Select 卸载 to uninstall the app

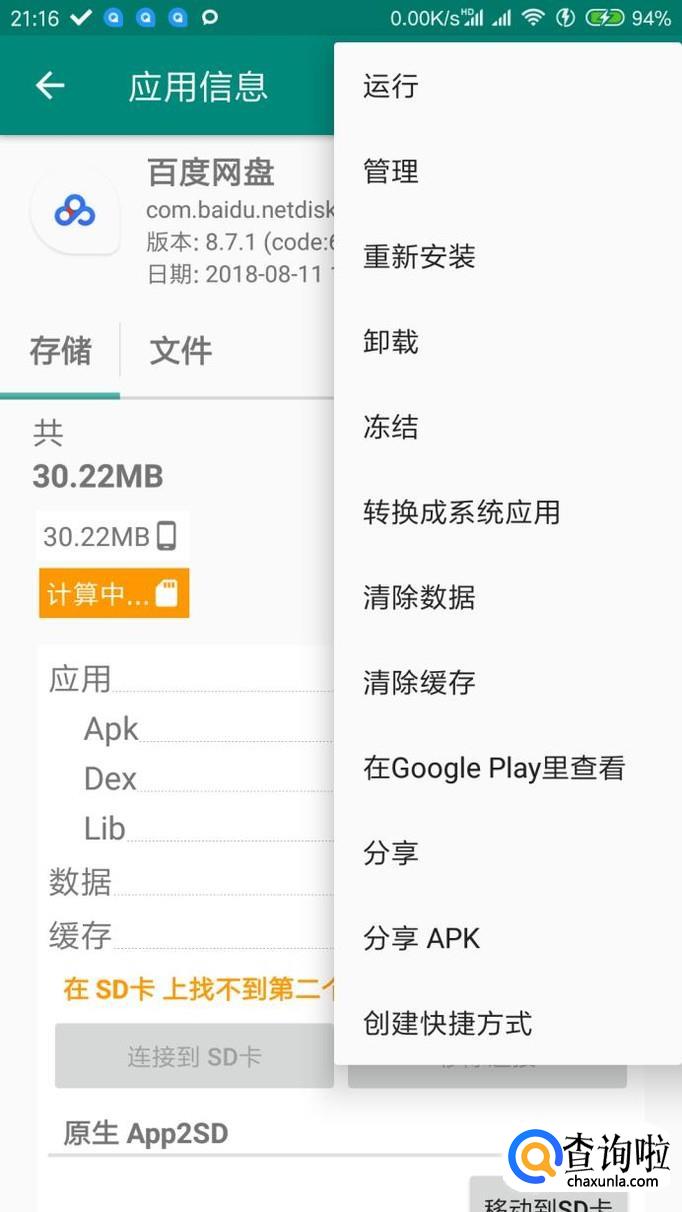click(391, 342)
